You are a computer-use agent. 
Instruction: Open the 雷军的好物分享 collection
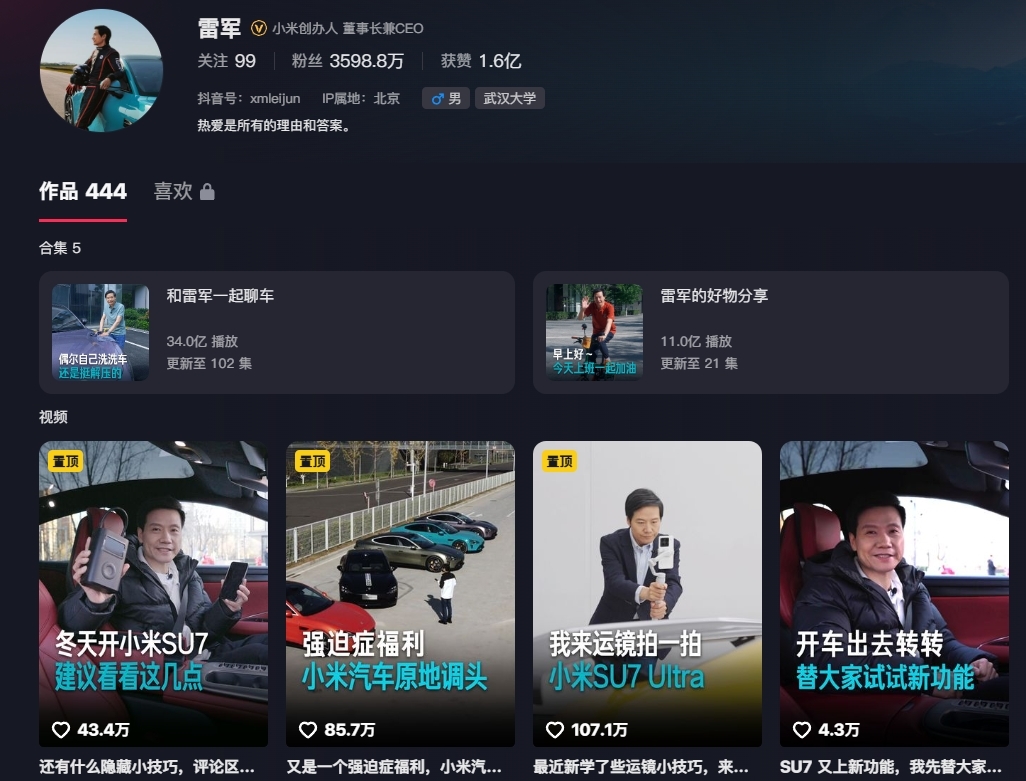[x=770, y=332]
